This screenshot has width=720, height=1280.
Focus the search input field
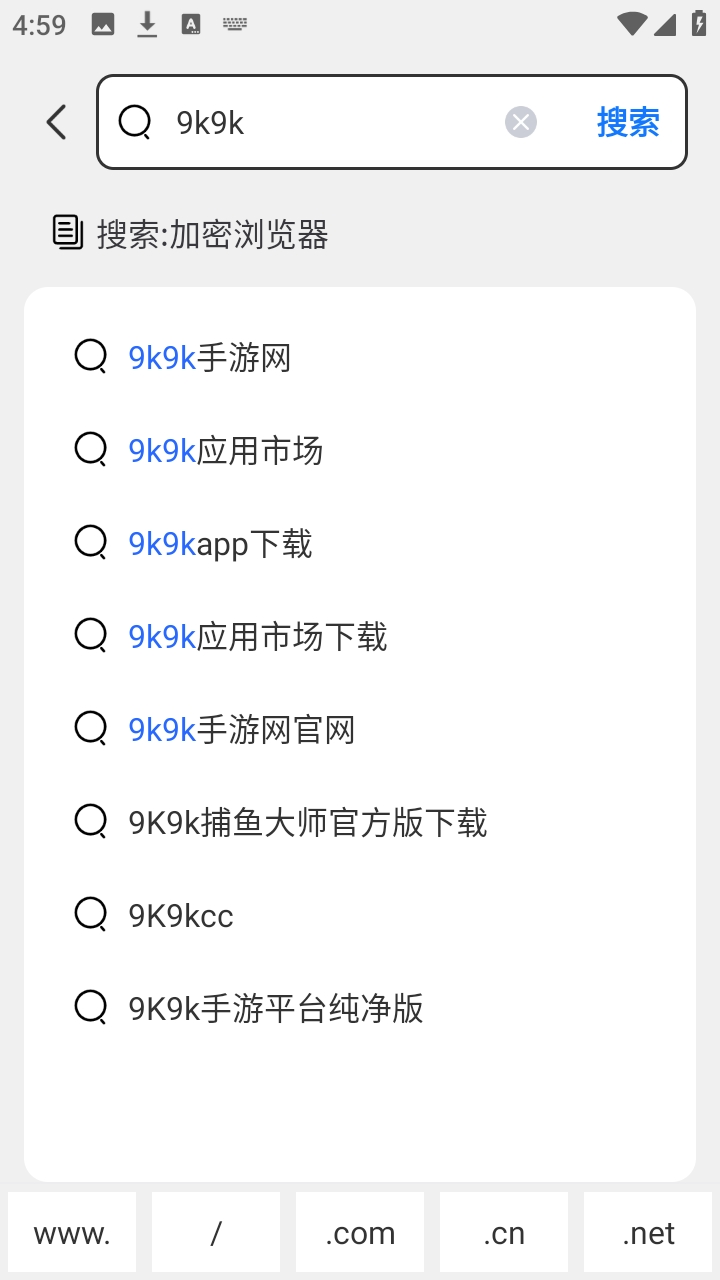[330, 123]
